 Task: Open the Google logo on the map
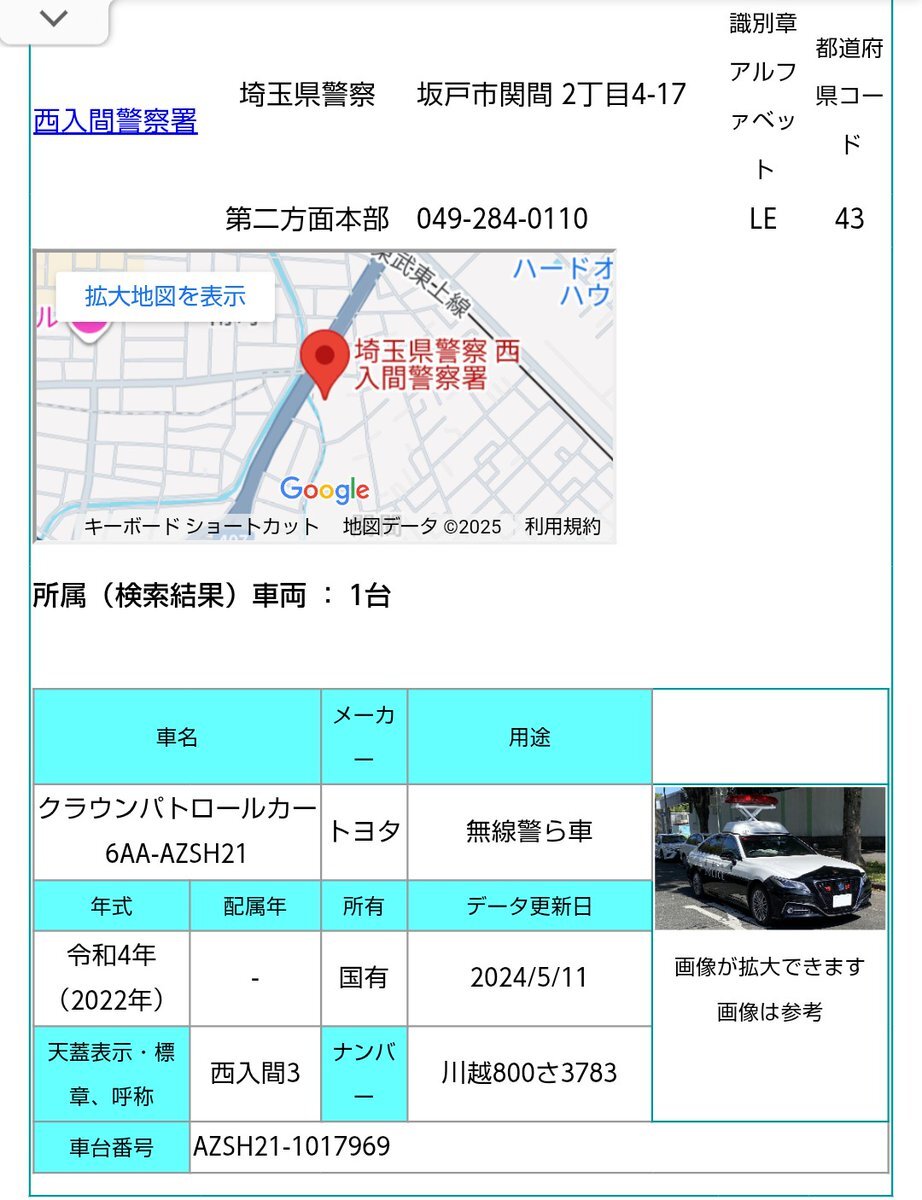tap(325, 489)
